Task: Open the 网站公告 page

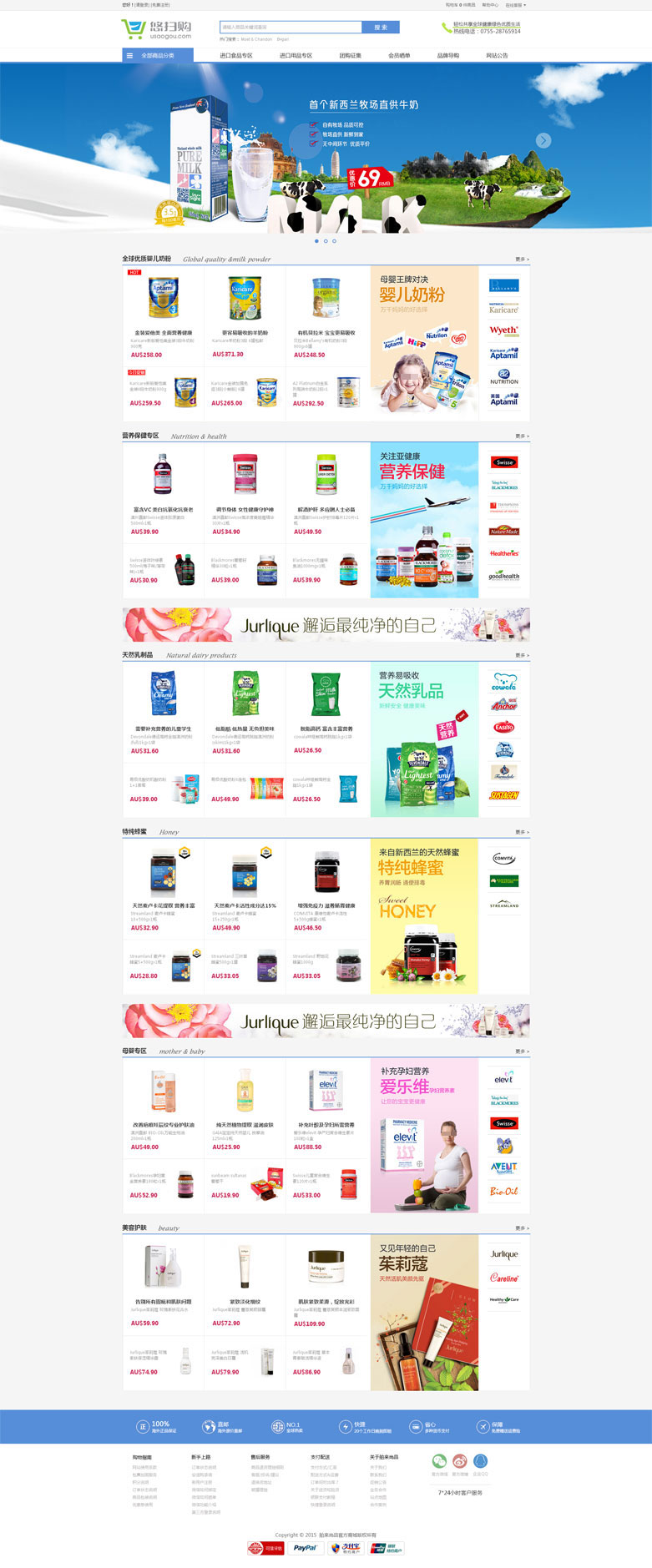Action: click(497, 56)
